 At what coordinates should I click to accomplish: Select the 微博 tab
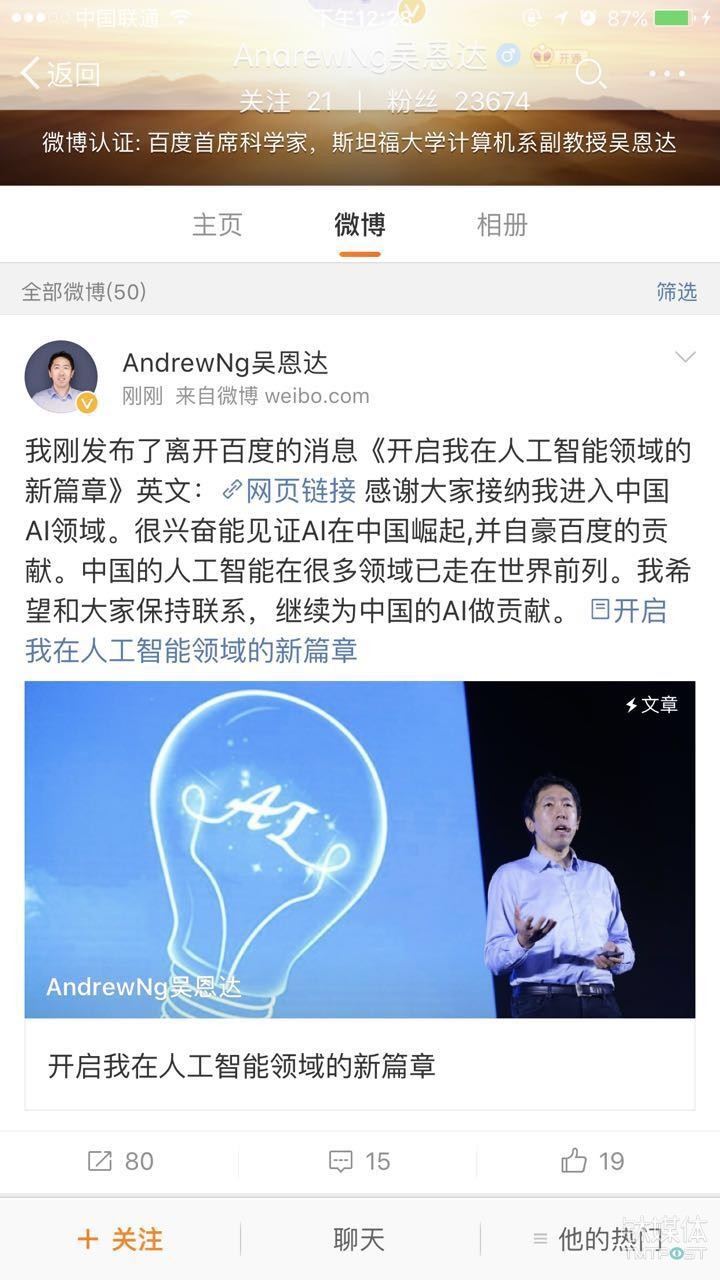click(359, 225)
